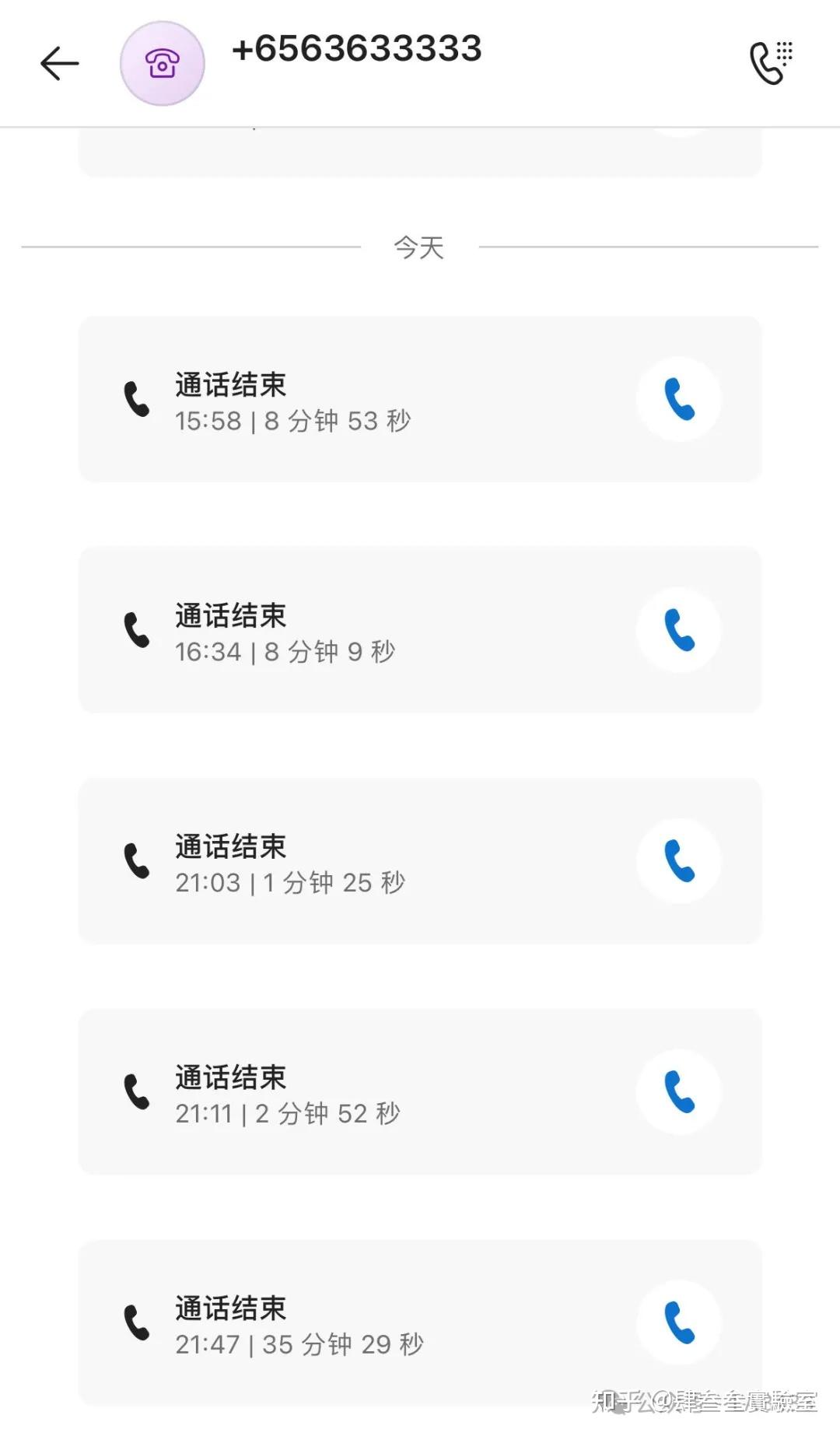Open contact details via number +6563633333
The image size is (840, 1436).
point(356,50)
